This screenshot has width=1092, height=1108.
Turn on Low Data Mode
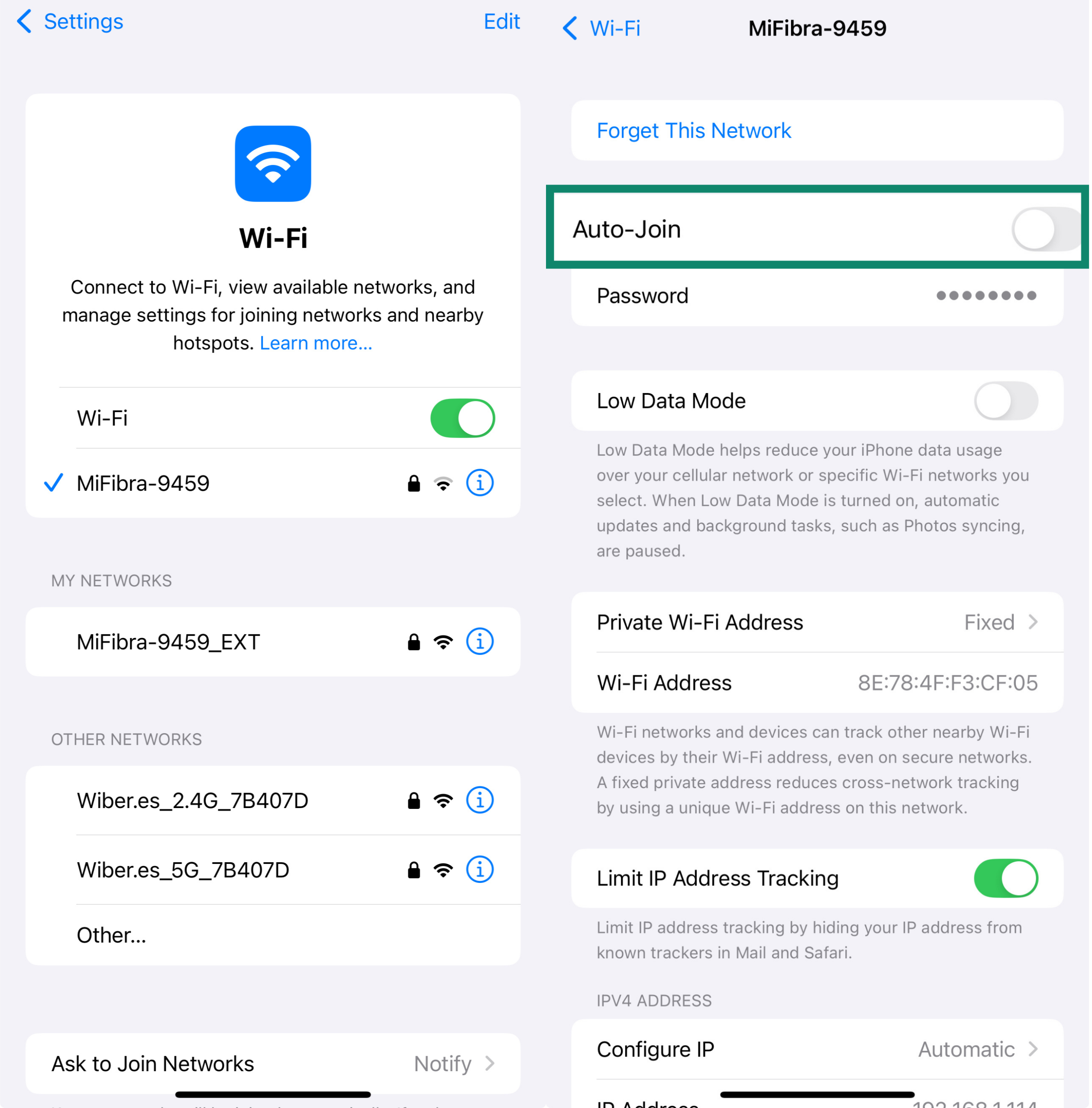coord(1005,401)
